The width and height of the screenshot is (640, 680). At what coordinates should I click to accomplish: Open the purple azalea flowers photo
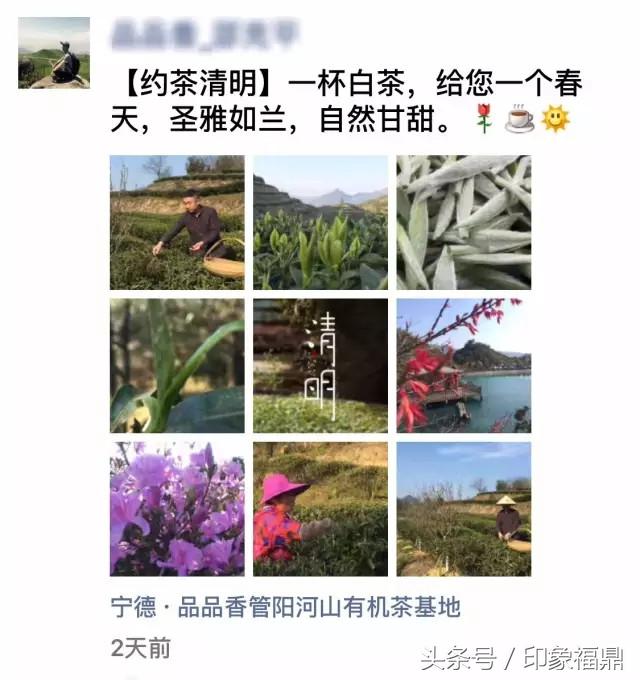(177, 509)
